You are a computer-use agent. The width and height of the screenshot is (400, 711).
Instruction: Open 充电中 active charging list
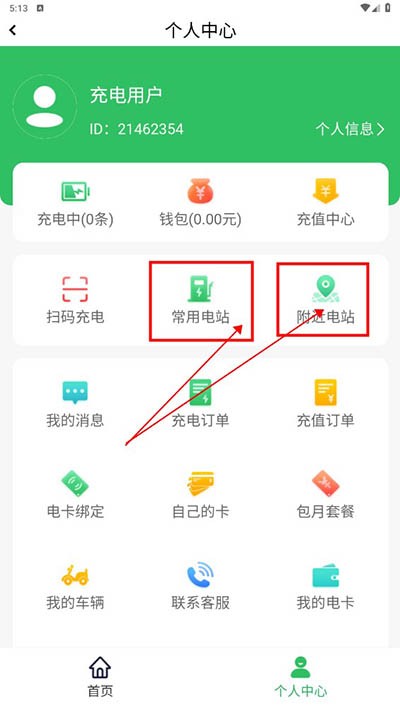pos(75,204)
